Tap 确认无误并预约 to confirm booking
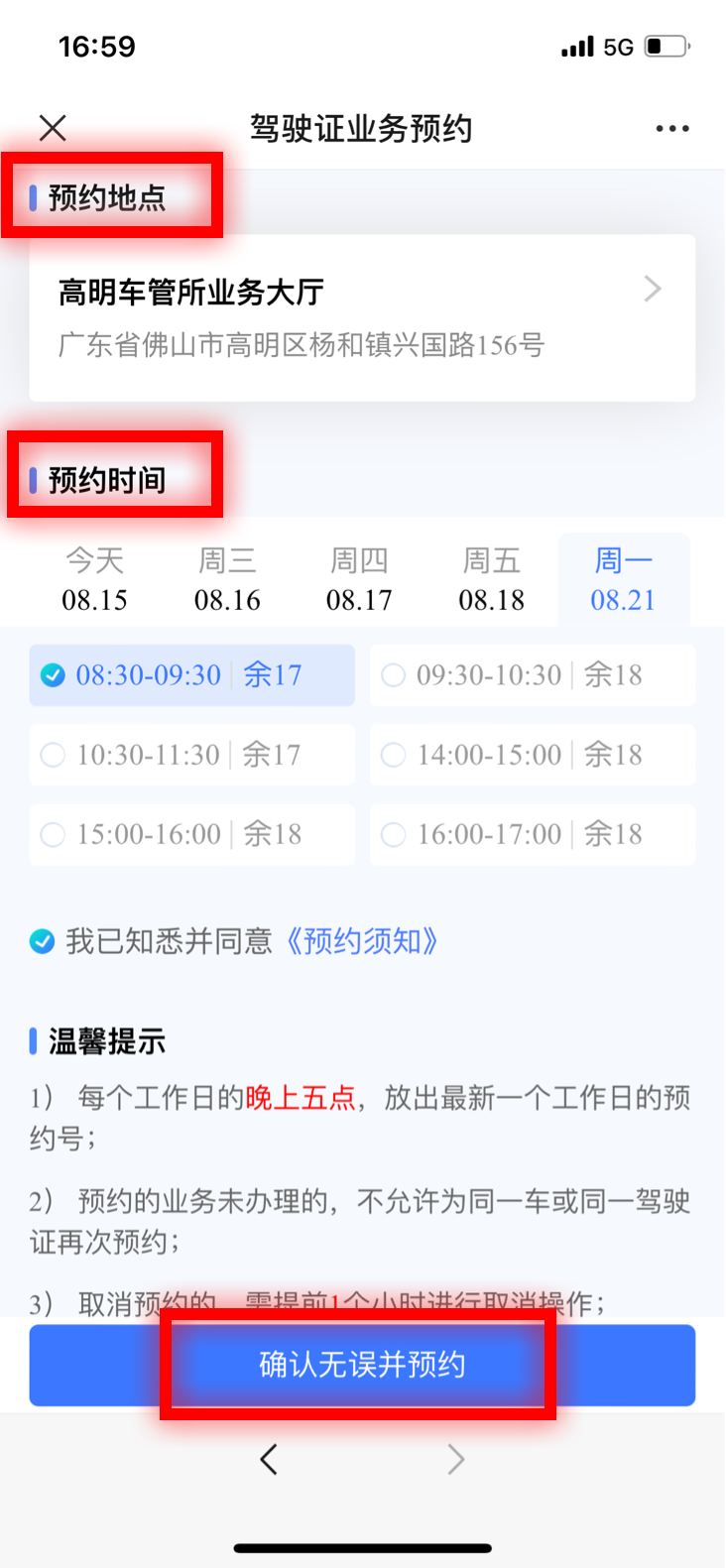 362,1365
